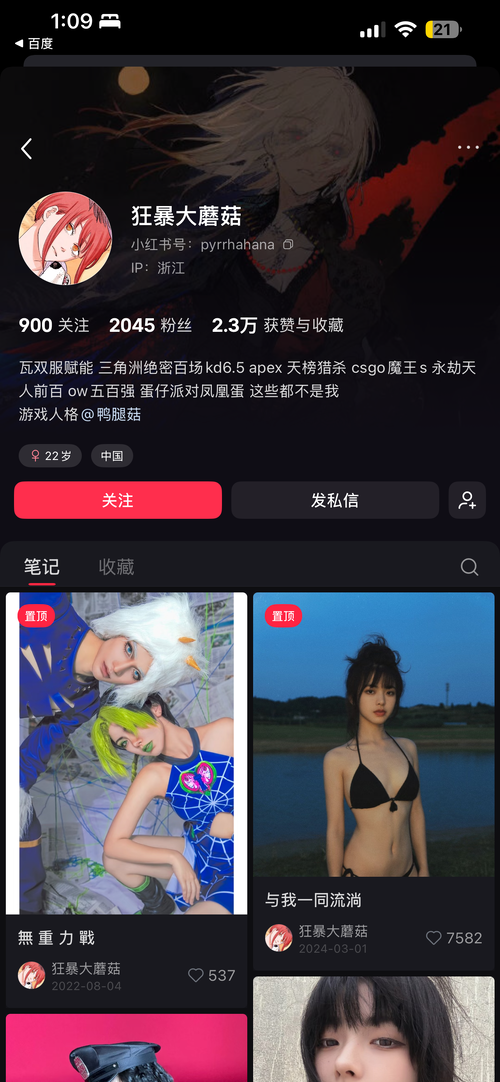Go back using the top-left arrow
Viewport: 500px width, 1082px height.
click(x=26, y=148)
